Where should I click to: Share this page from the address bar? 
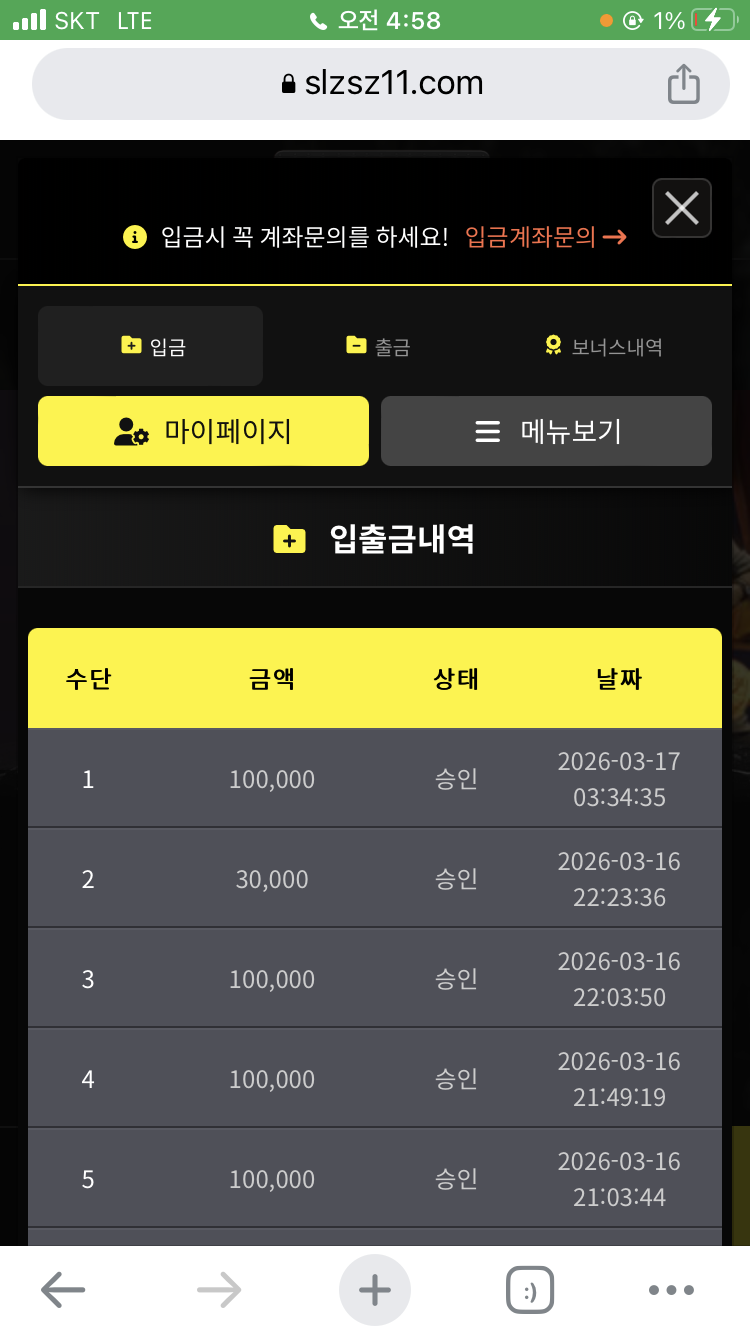(x=683, y=84)
